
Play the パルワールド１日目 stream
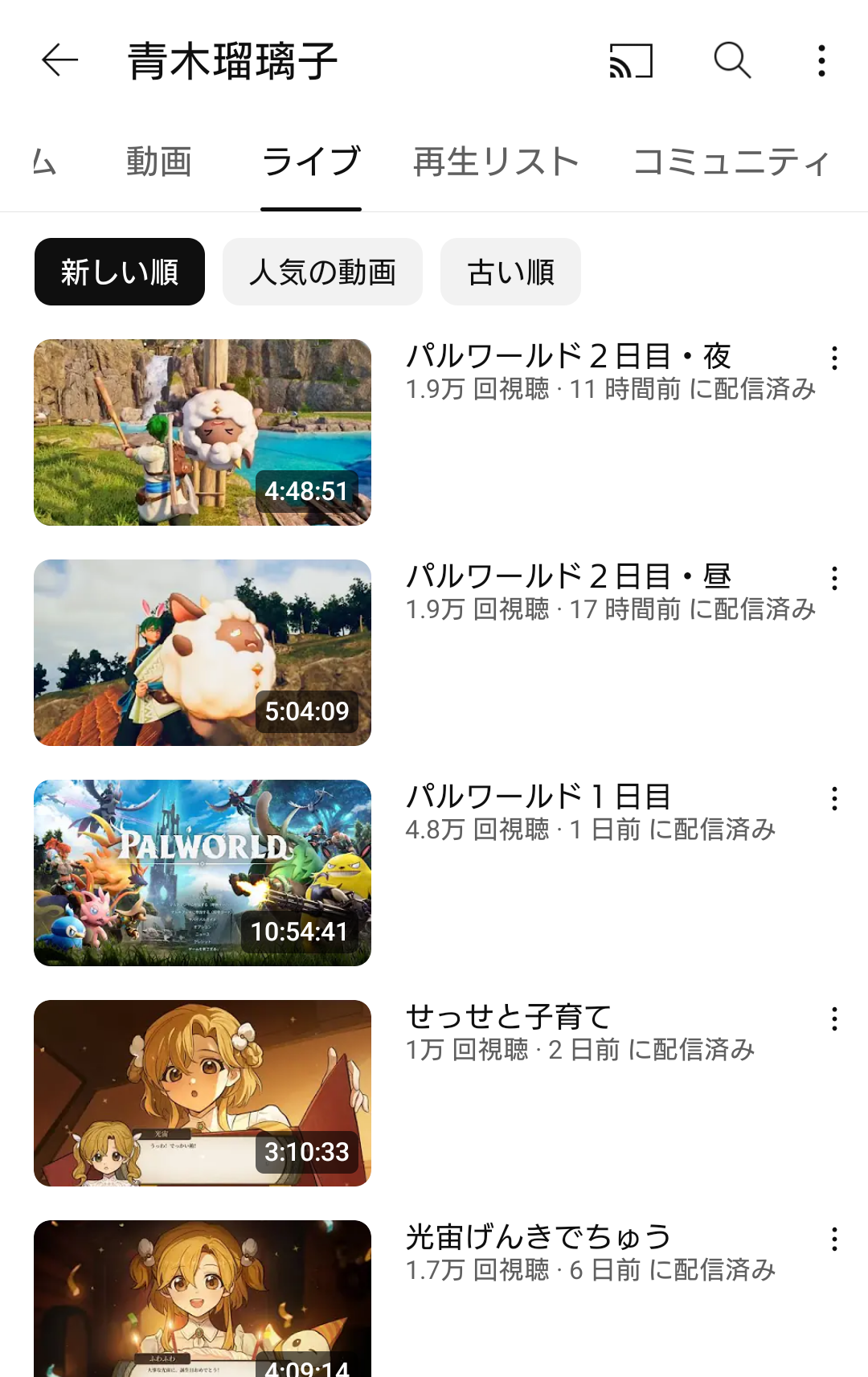coord(203,873)
